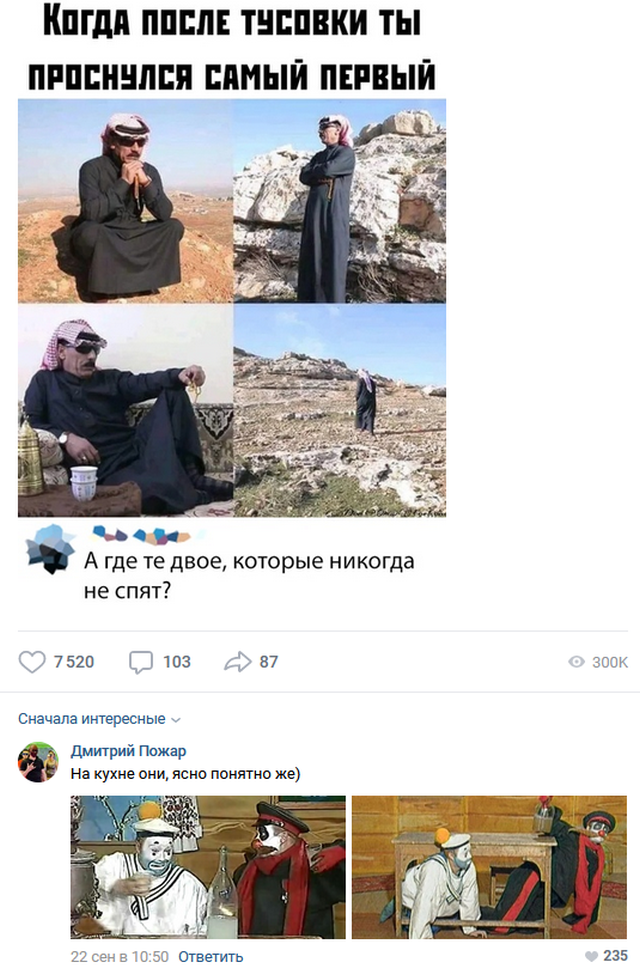
Task: Open the first attached image in the comment
Action: pyautogui.click(x=208, y=866)
